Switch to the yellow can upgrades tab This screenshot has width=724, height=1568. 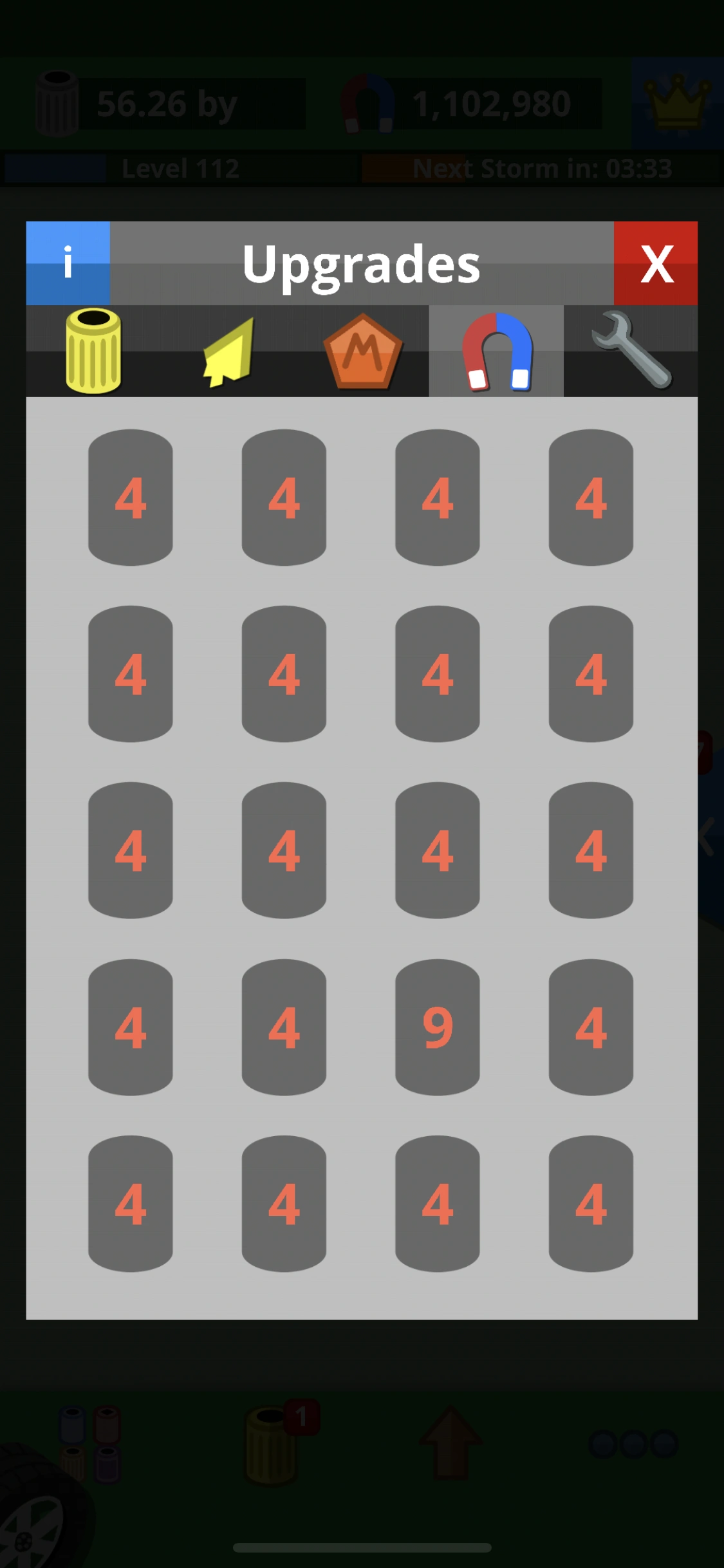(93, 351)
